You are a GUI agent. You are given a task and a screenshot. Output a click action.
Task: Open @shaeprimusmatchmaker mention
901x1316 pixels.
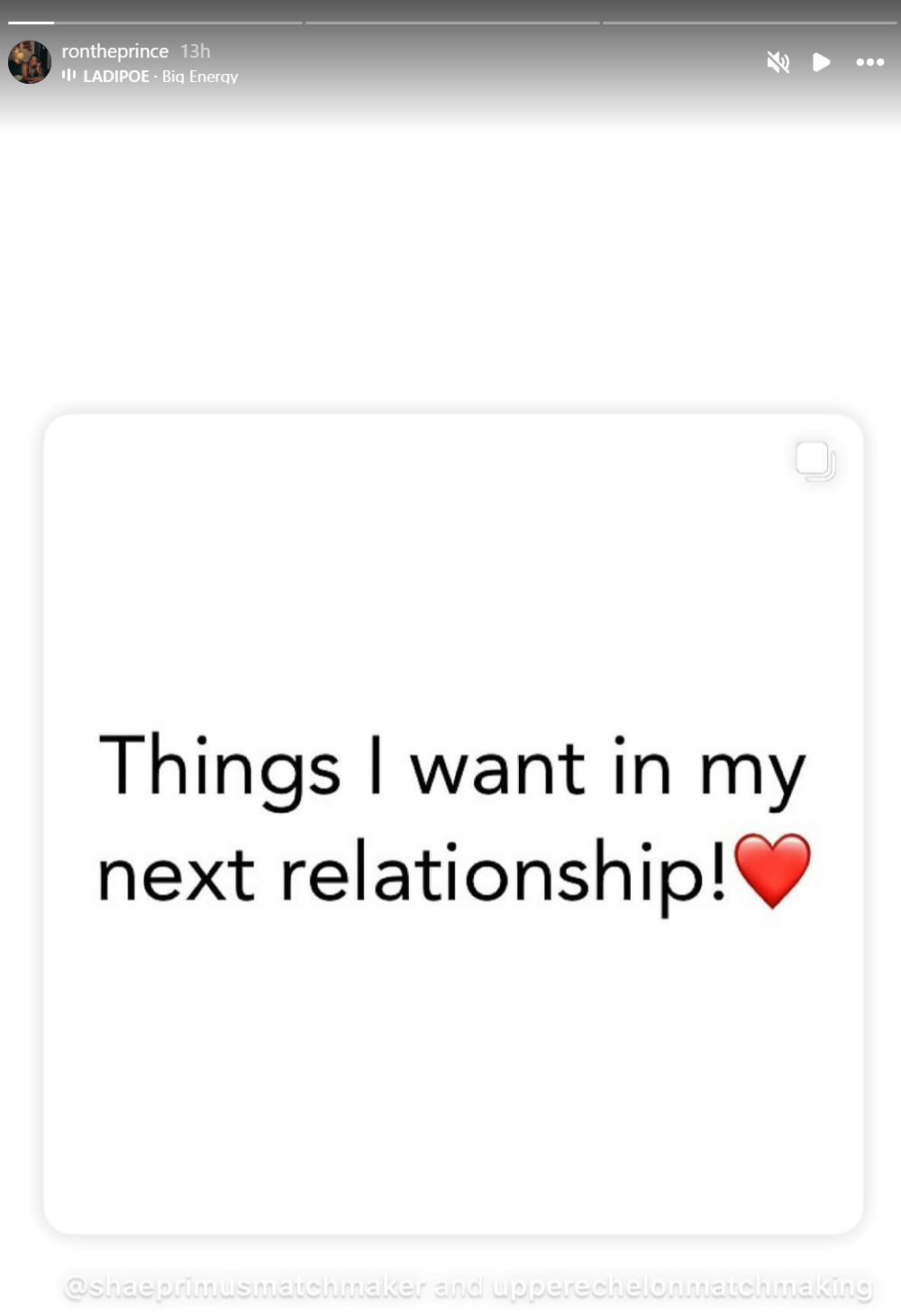(245, 1286)
